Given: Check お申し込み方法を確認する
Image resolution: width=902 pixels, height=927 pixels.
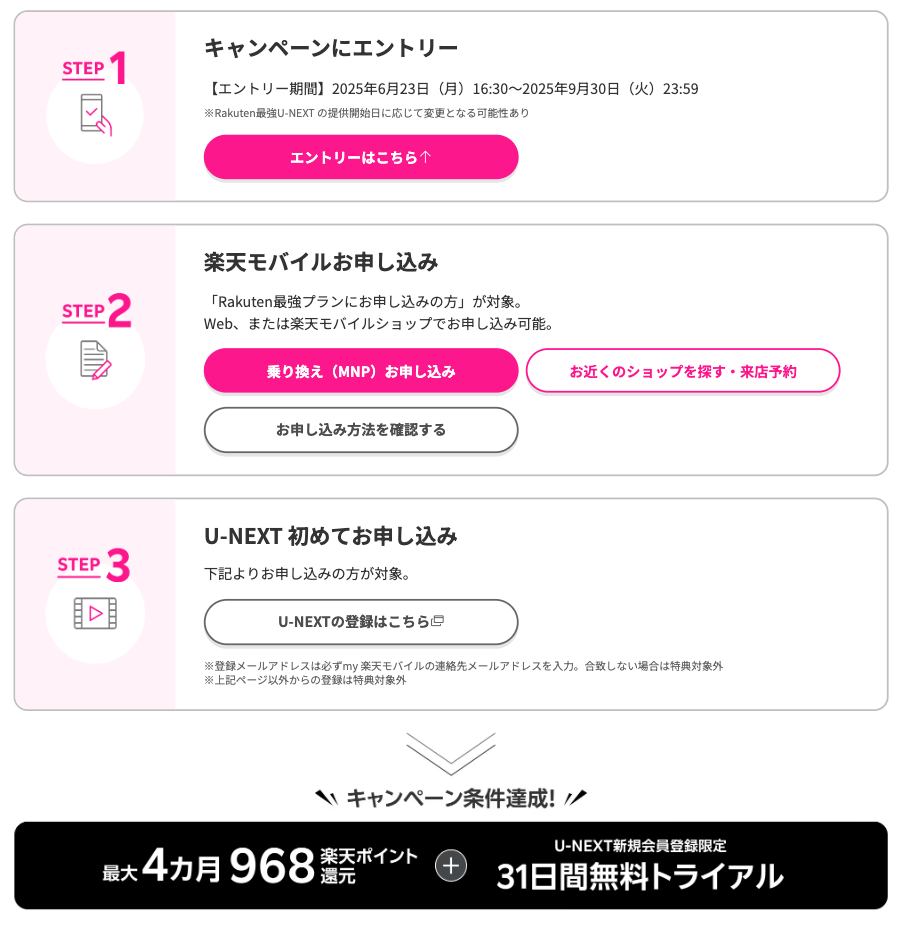Looking at the screenshot, I should [361, 430].
